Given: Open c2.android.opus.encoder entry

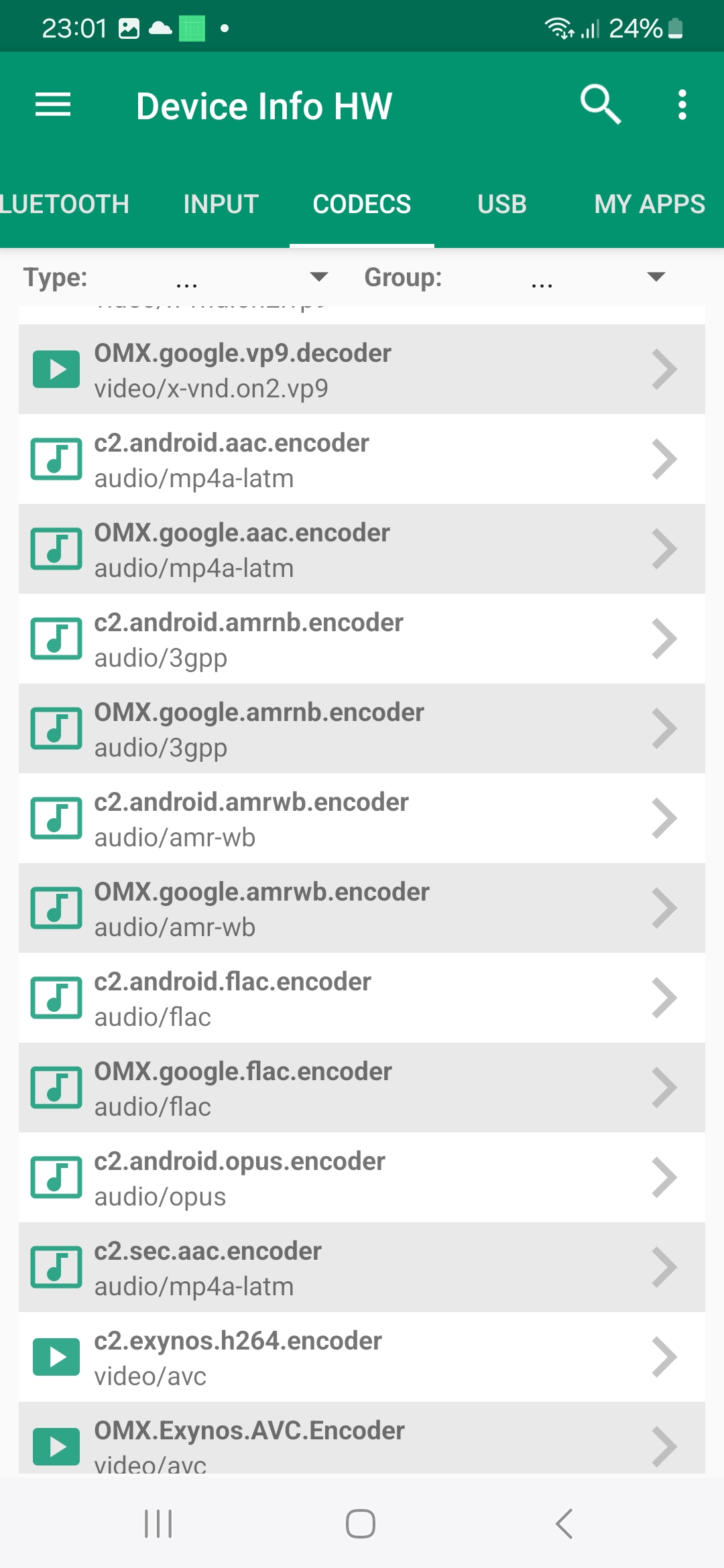Looking at the screenshot, I should coord(362,1177).
